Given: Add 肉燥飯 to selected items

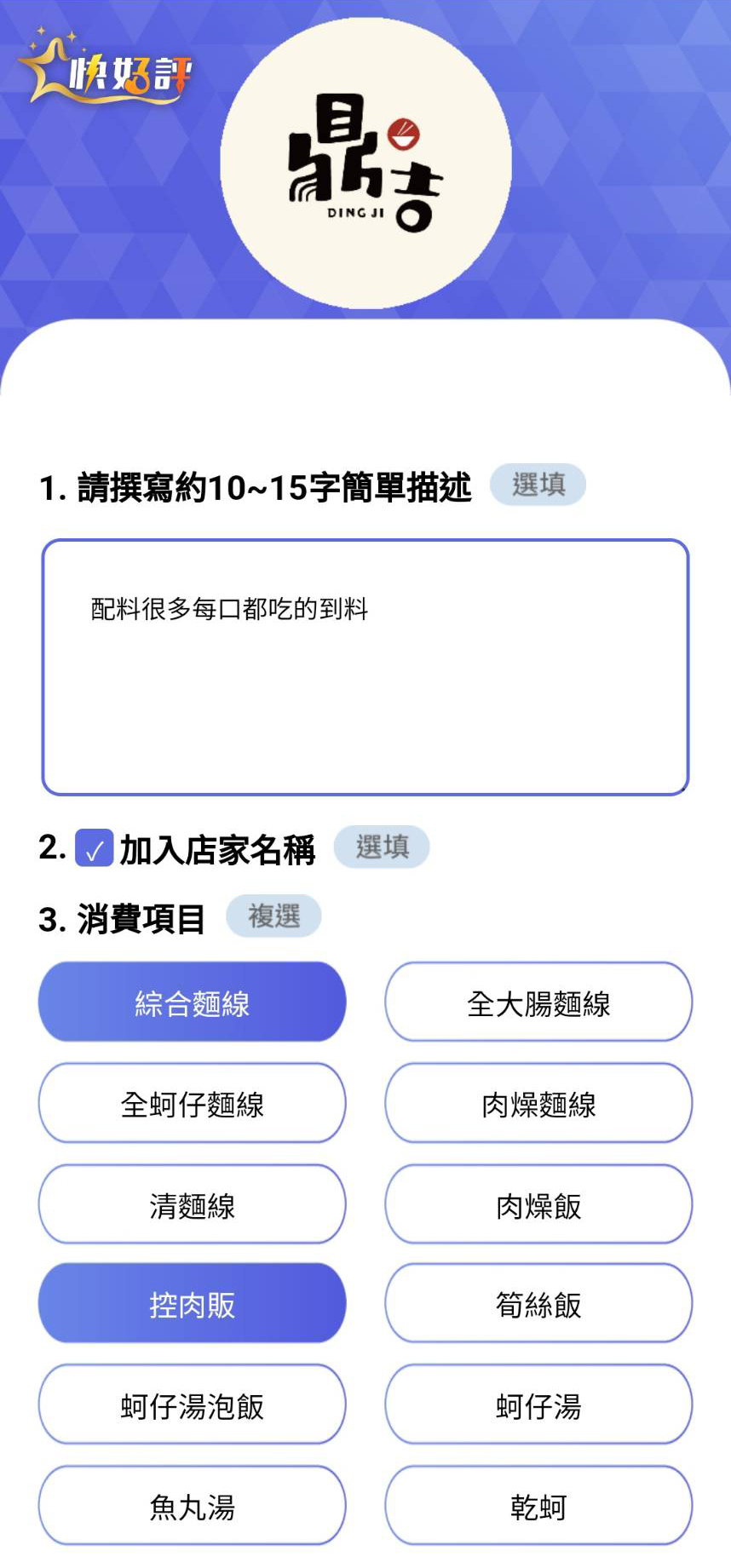Looking at the screenshot, I should click(538, 1204).
